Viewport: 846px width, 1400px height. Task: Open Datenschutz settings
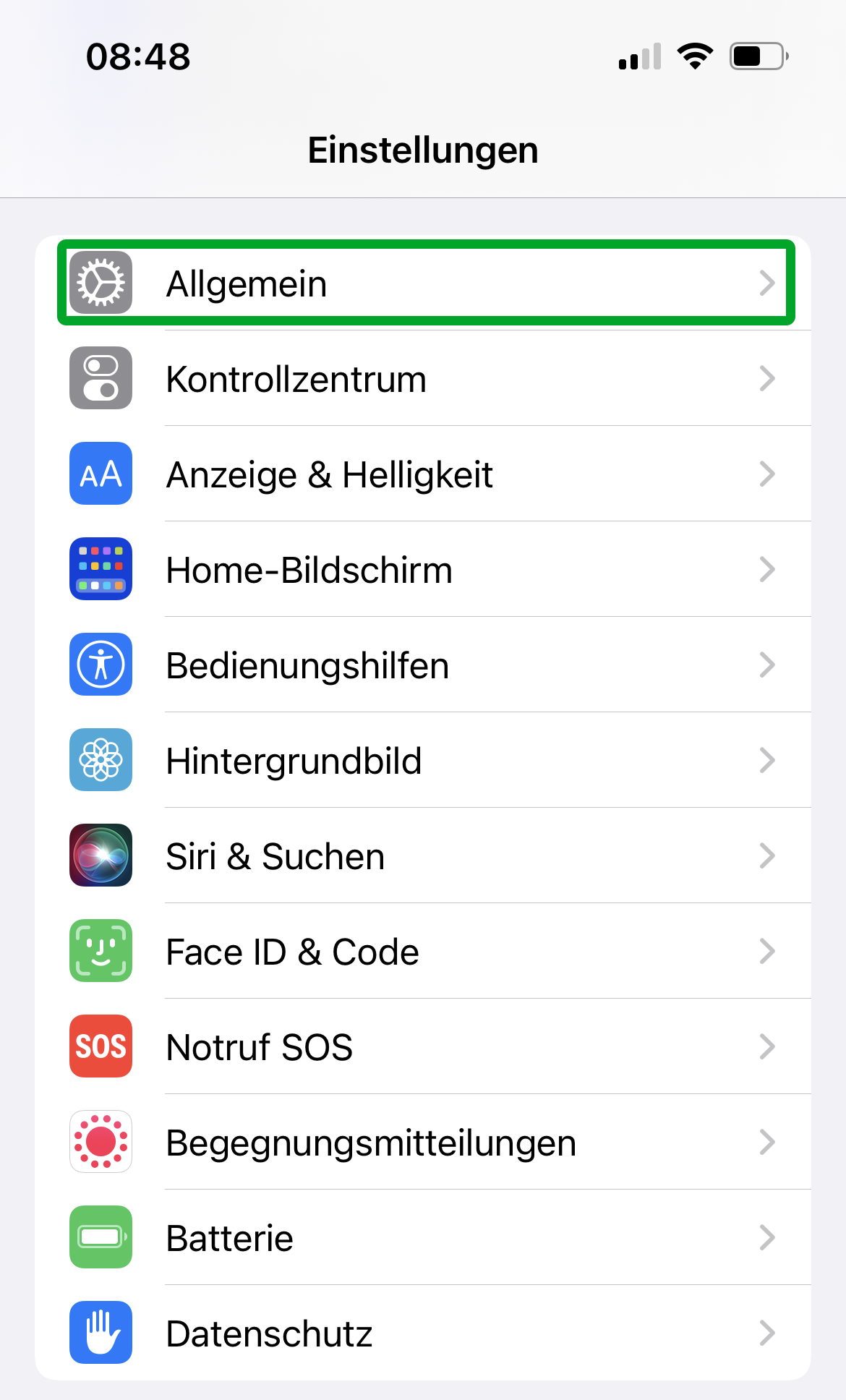point(423,1333)
